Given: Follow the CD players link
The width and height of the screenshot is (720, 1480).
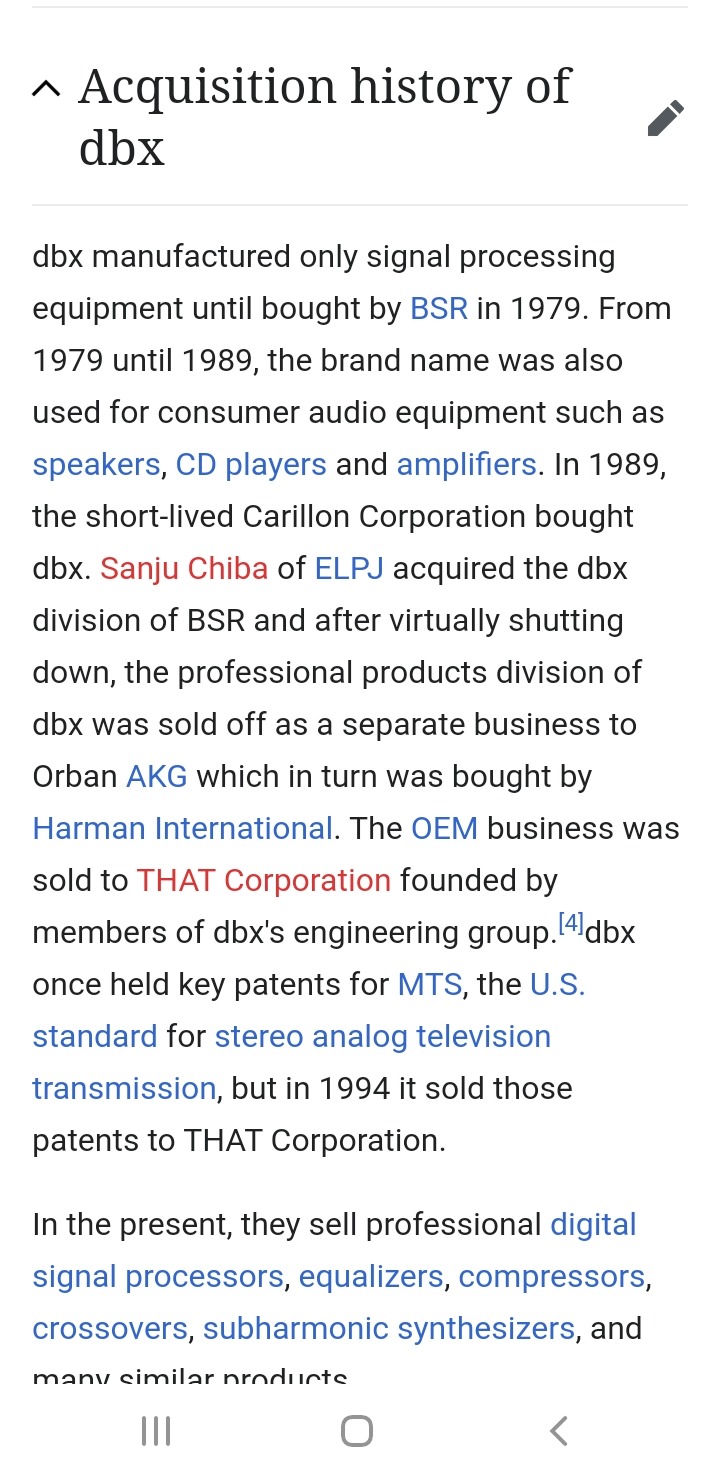Looking at the screenshot, I should 251,464.
